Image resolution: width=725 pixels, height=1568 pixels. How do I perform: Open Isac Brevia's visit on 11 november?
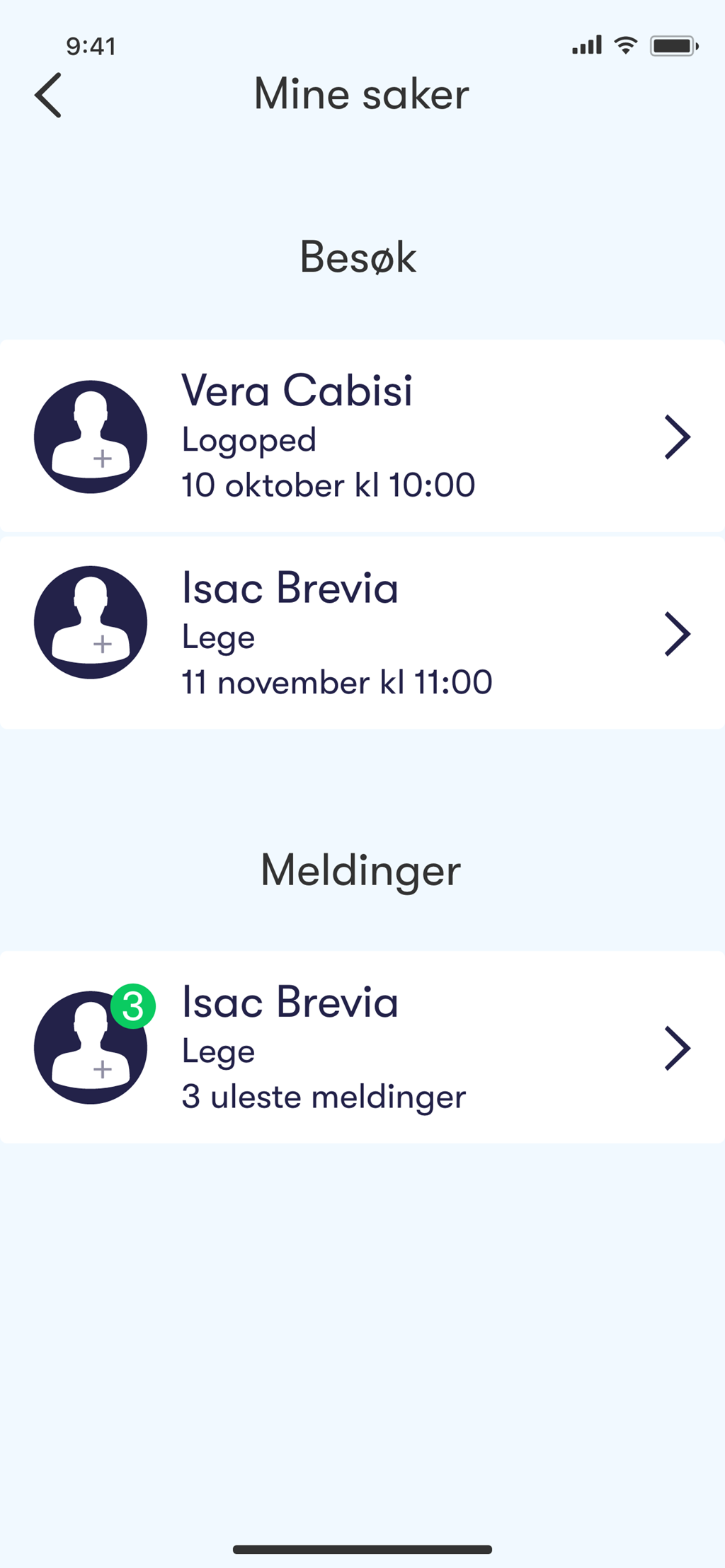point(362,633)
